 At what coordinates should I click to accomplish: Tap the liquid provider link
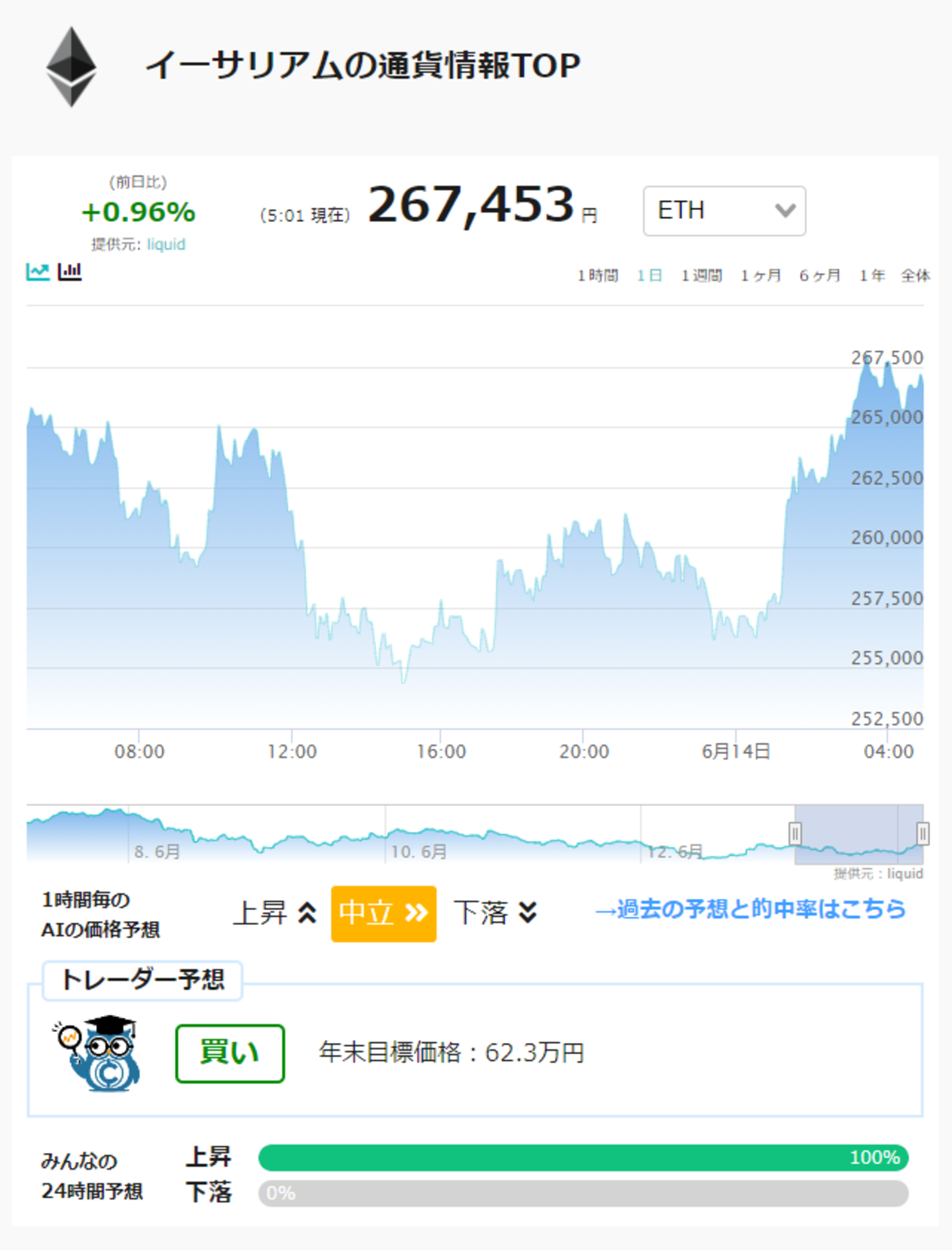click(x=166, y=244)
